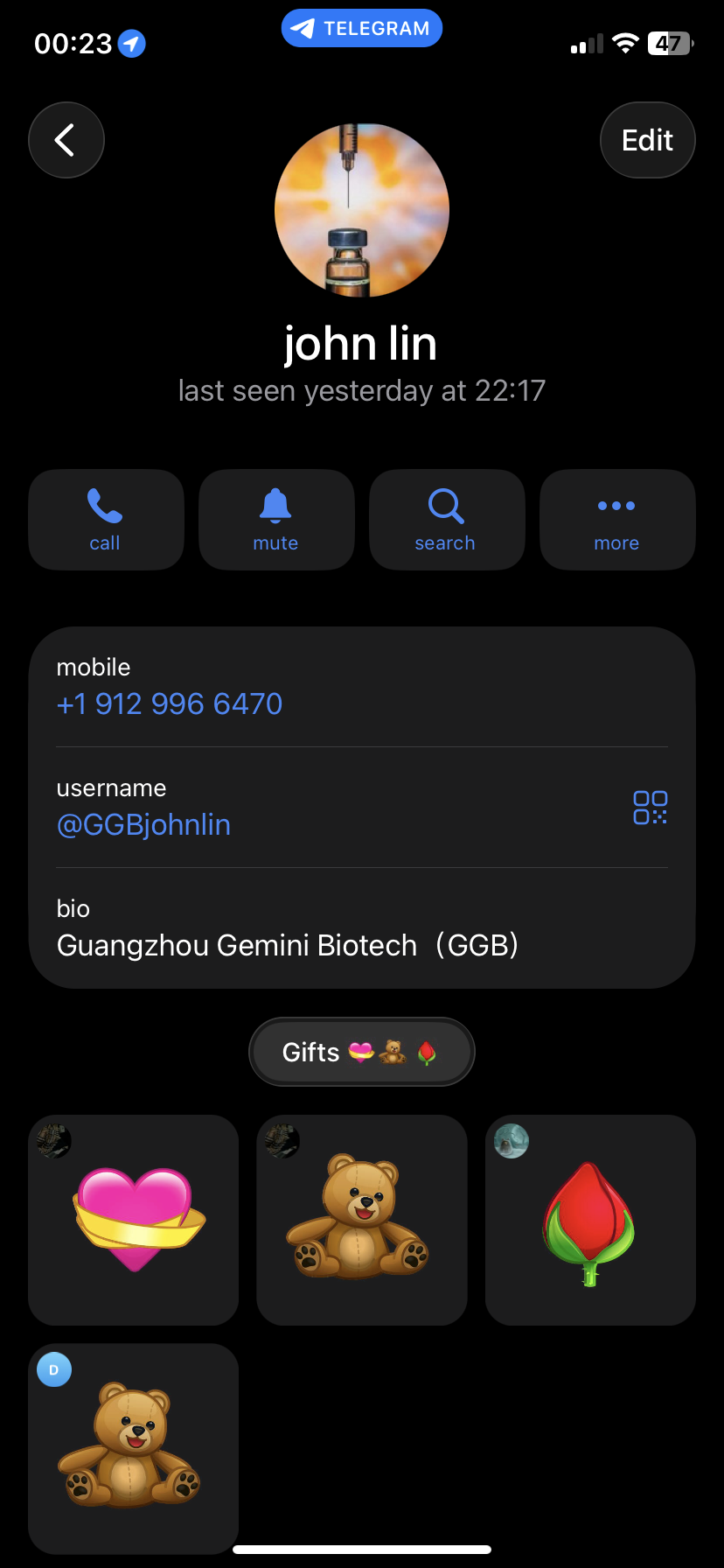Open the Gifts tab chip
Viewport: 724px width, 1568px height.
point(362,1052)
